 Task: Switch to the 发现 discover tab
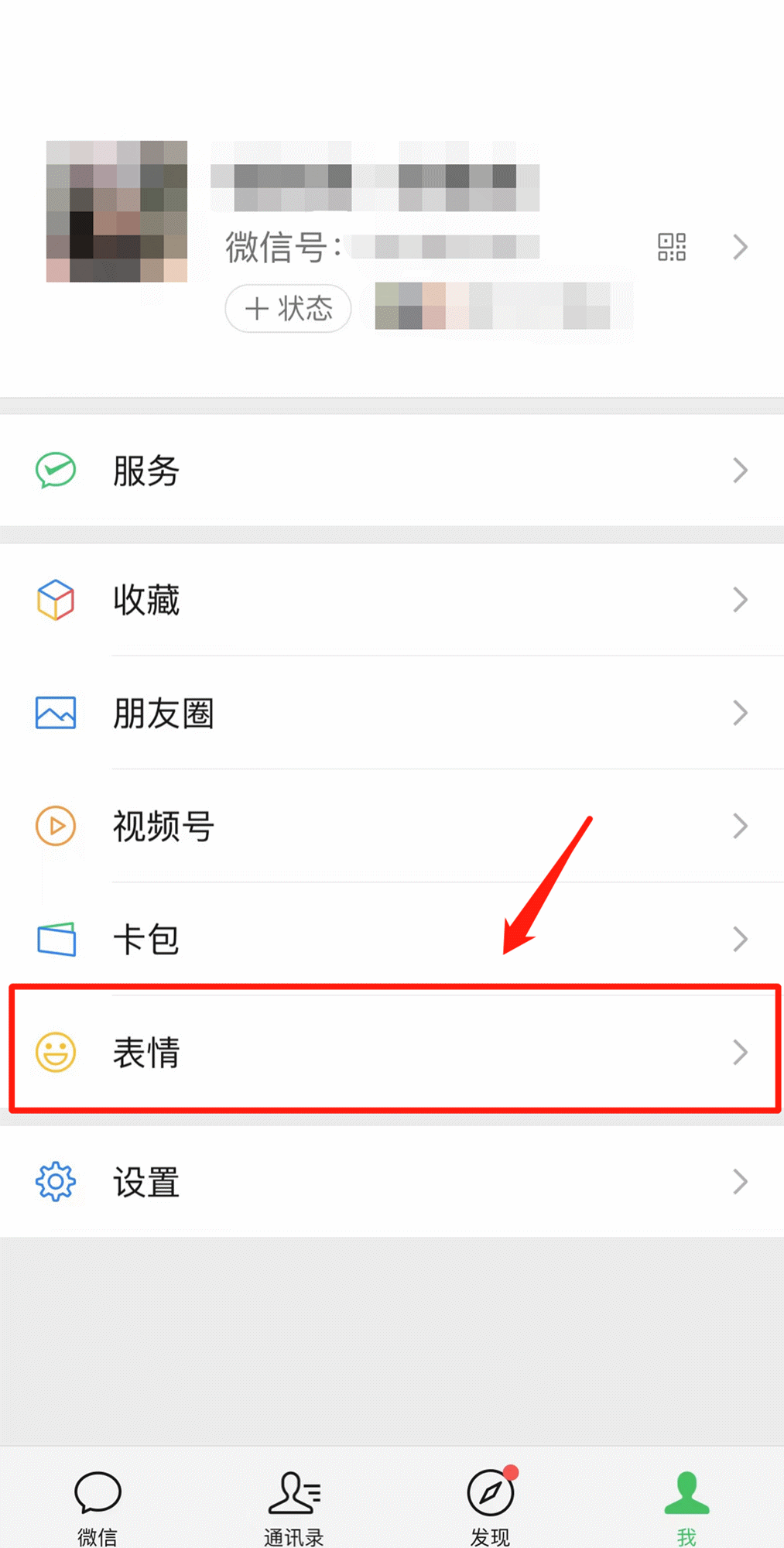(x=490, y=1507)
